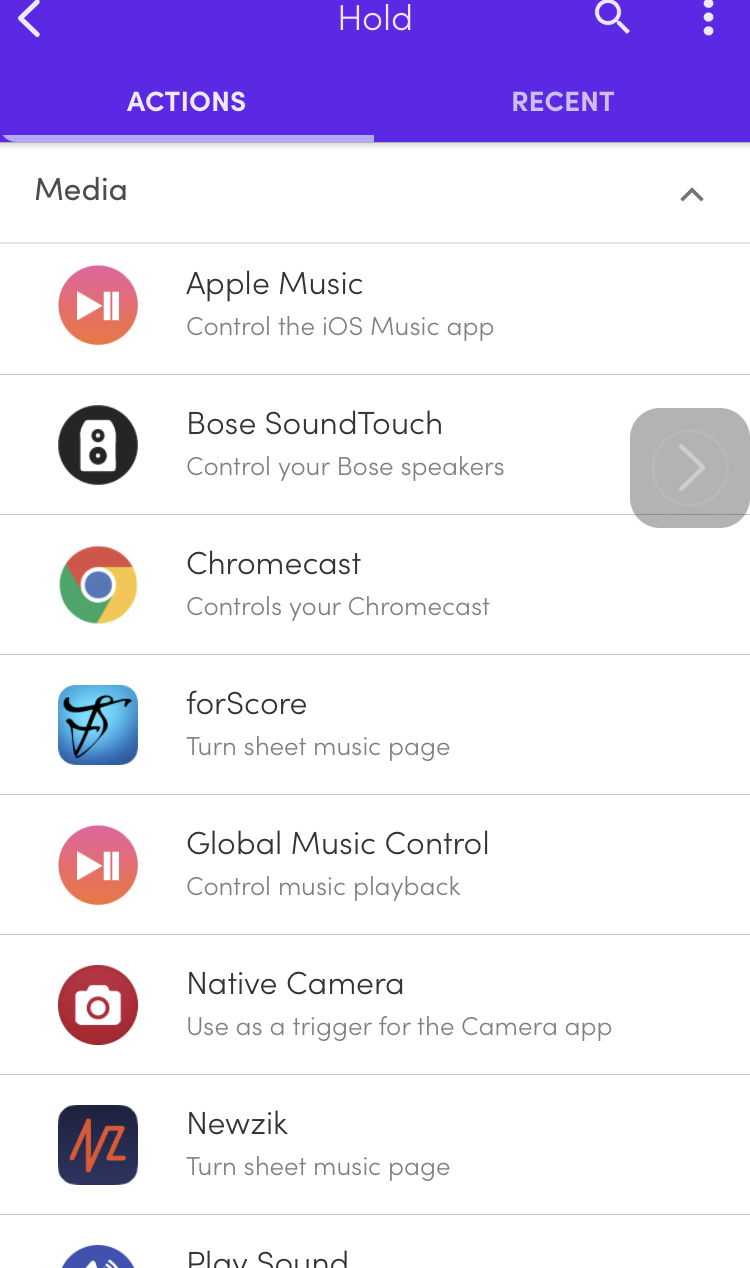750x1268 pixels.
Task: Go back using the top arrow
Action: click(30, 19)
